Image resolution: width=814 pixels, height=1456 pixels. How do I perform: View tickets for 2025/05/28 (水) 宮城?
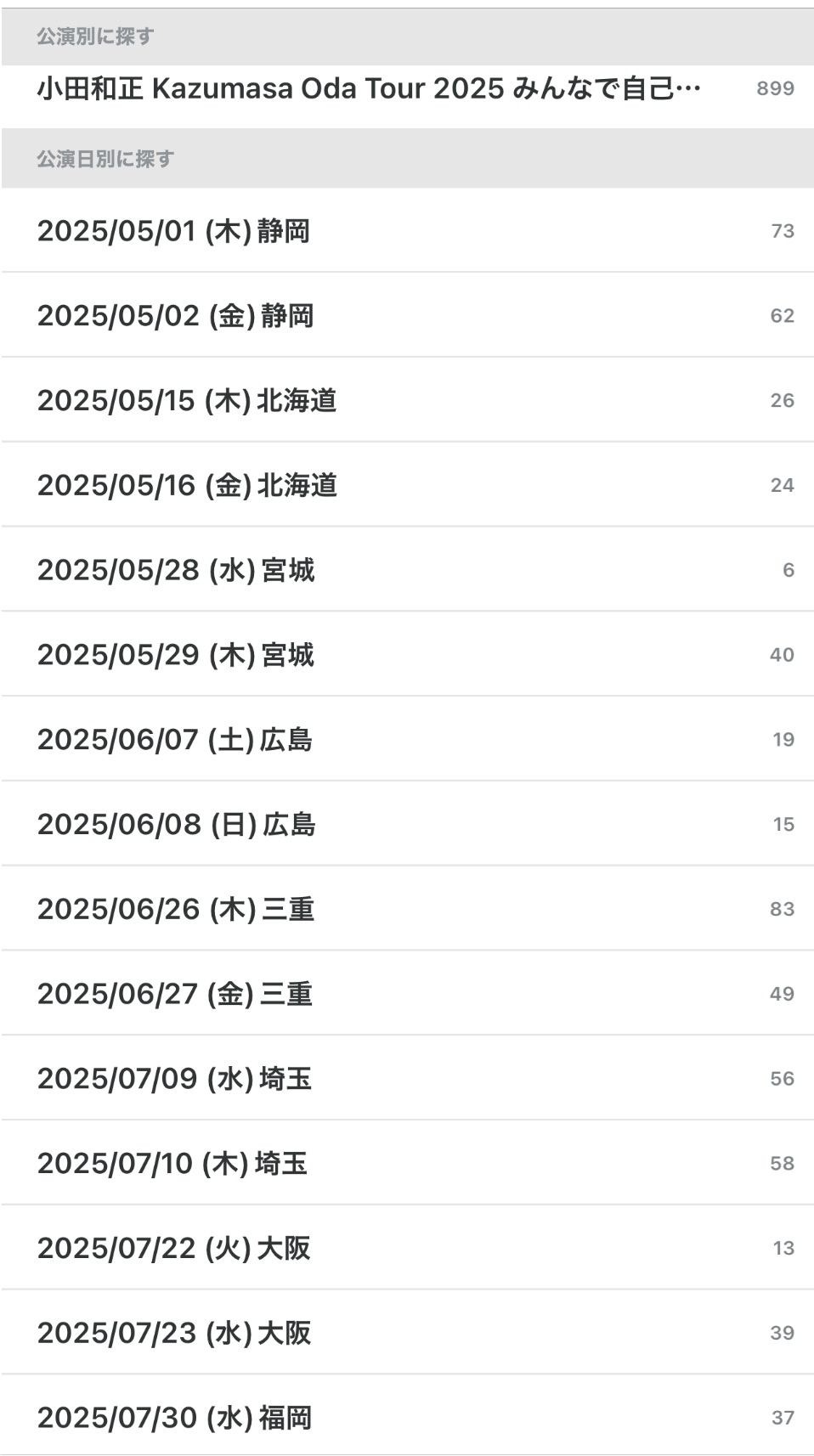(x=407, y=569)
